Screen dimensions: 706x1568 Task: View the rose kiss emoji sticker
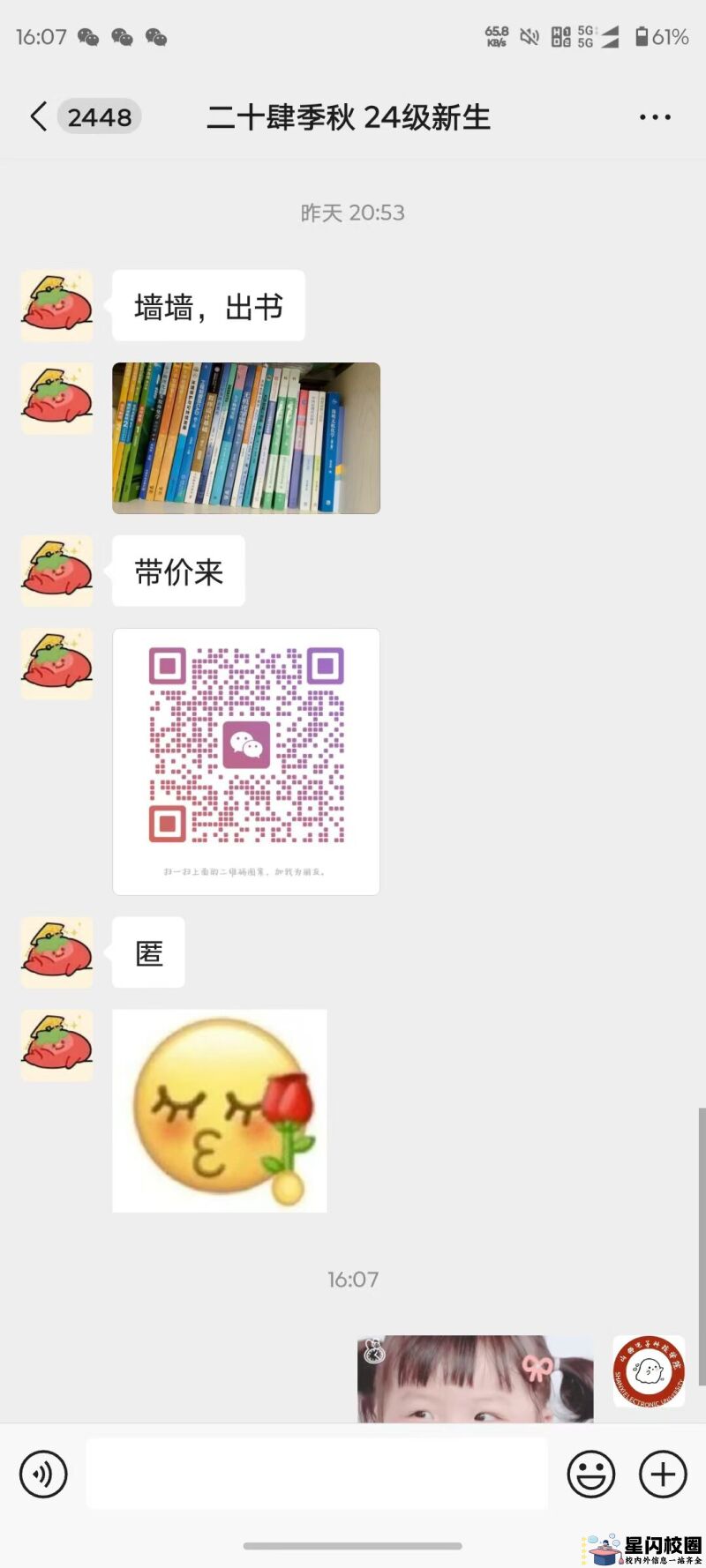220,1110
